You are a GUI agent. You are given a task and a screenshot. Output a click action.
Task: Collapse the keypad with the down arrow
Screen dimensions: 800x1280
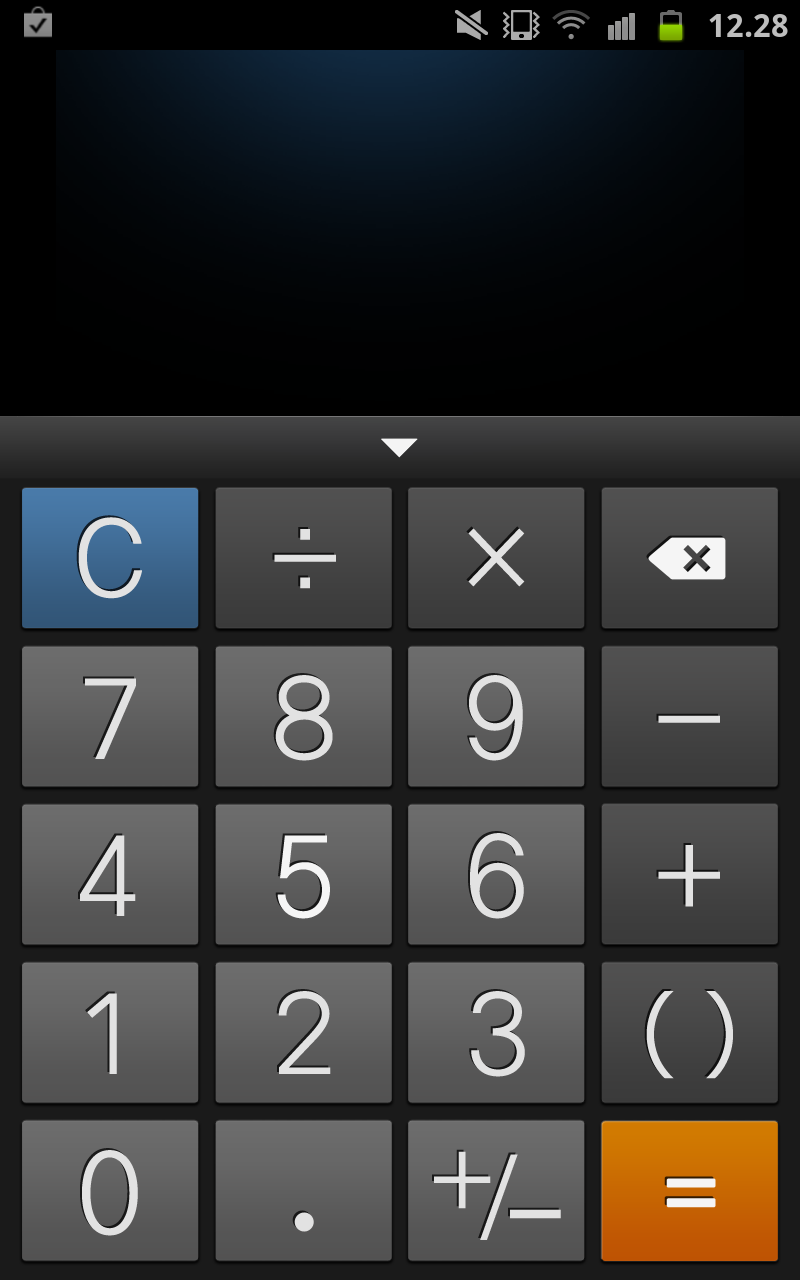click(x=399, y=447)
